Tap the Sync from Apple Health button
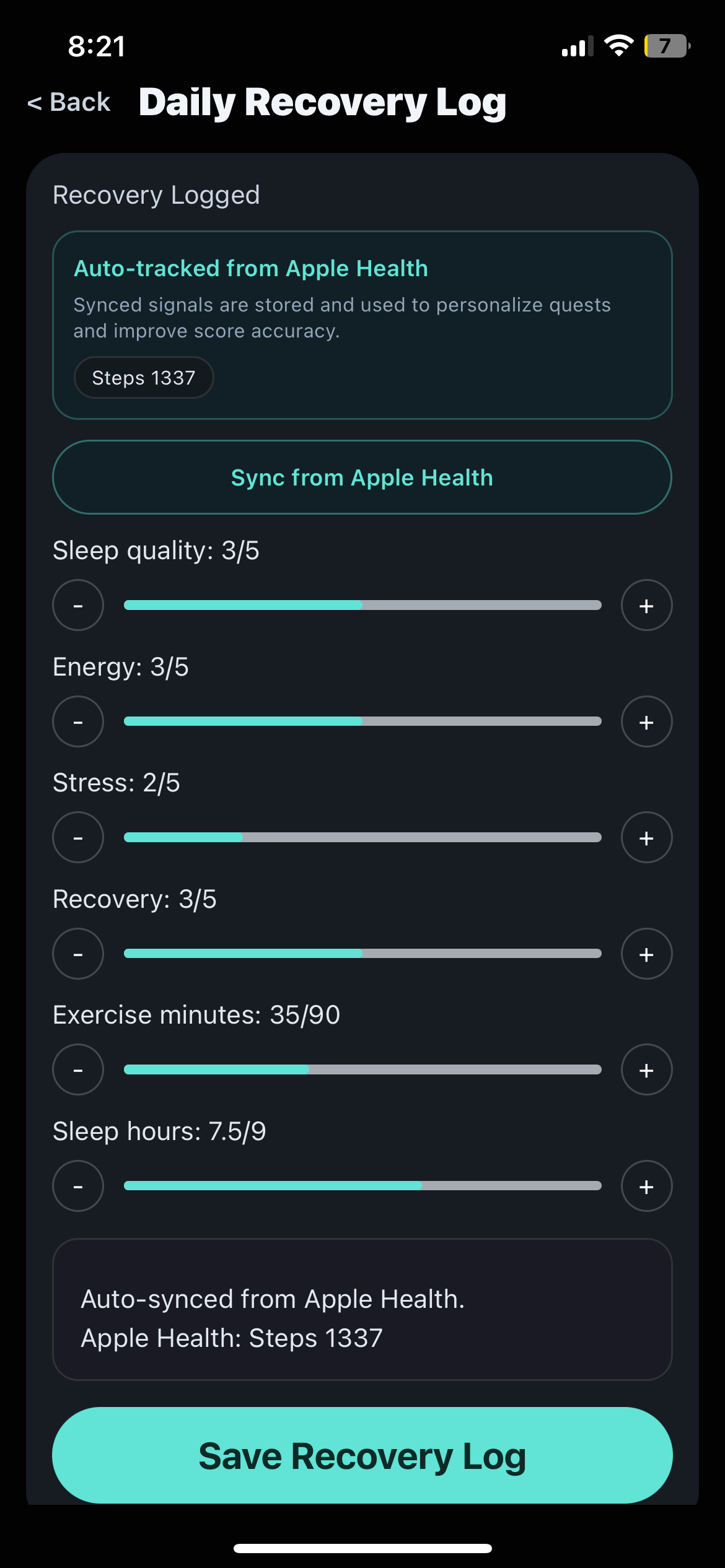725x1568 pixels. (362, 477)
